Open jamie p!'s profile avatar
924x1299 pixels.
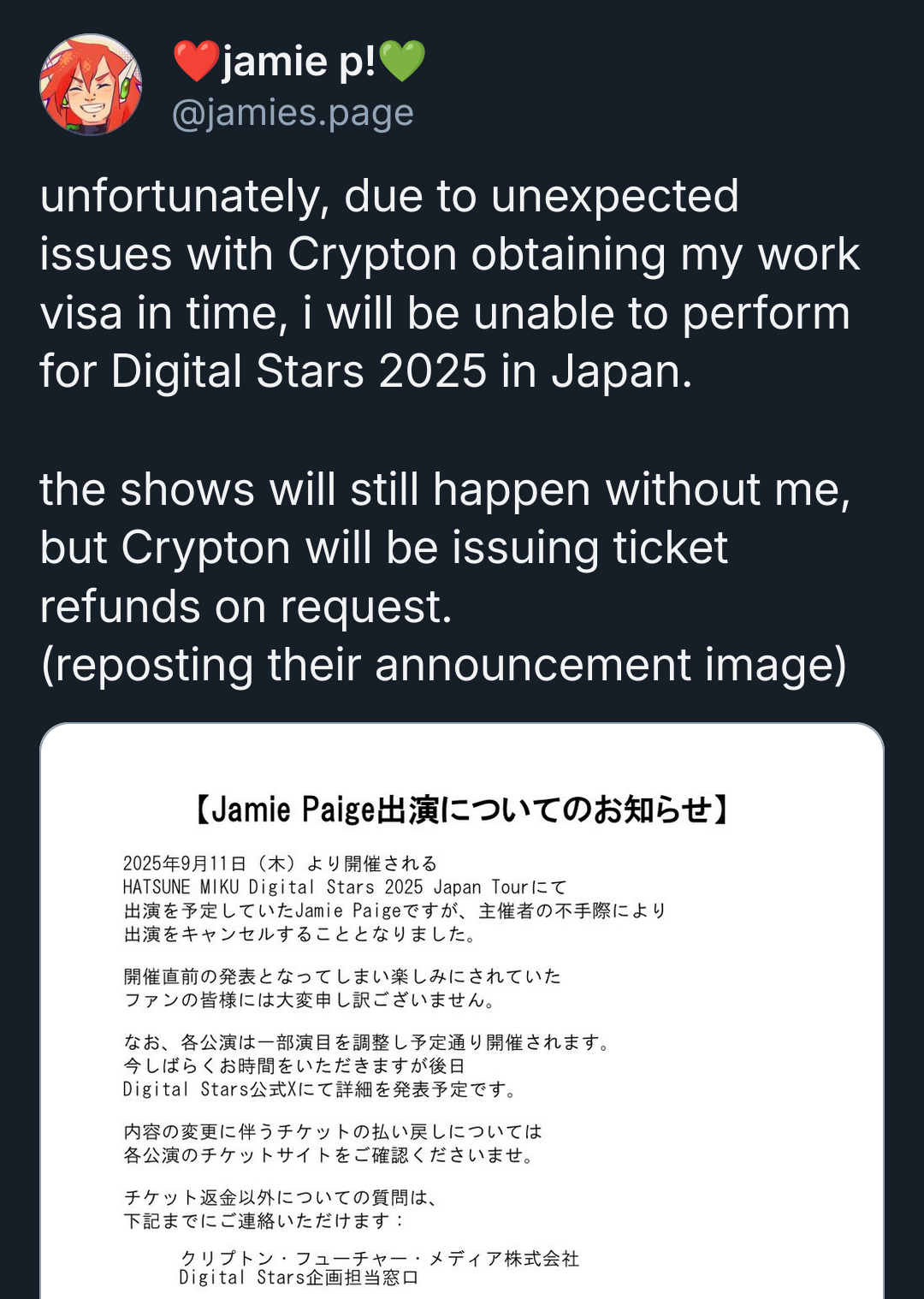[x=91, y=85]
